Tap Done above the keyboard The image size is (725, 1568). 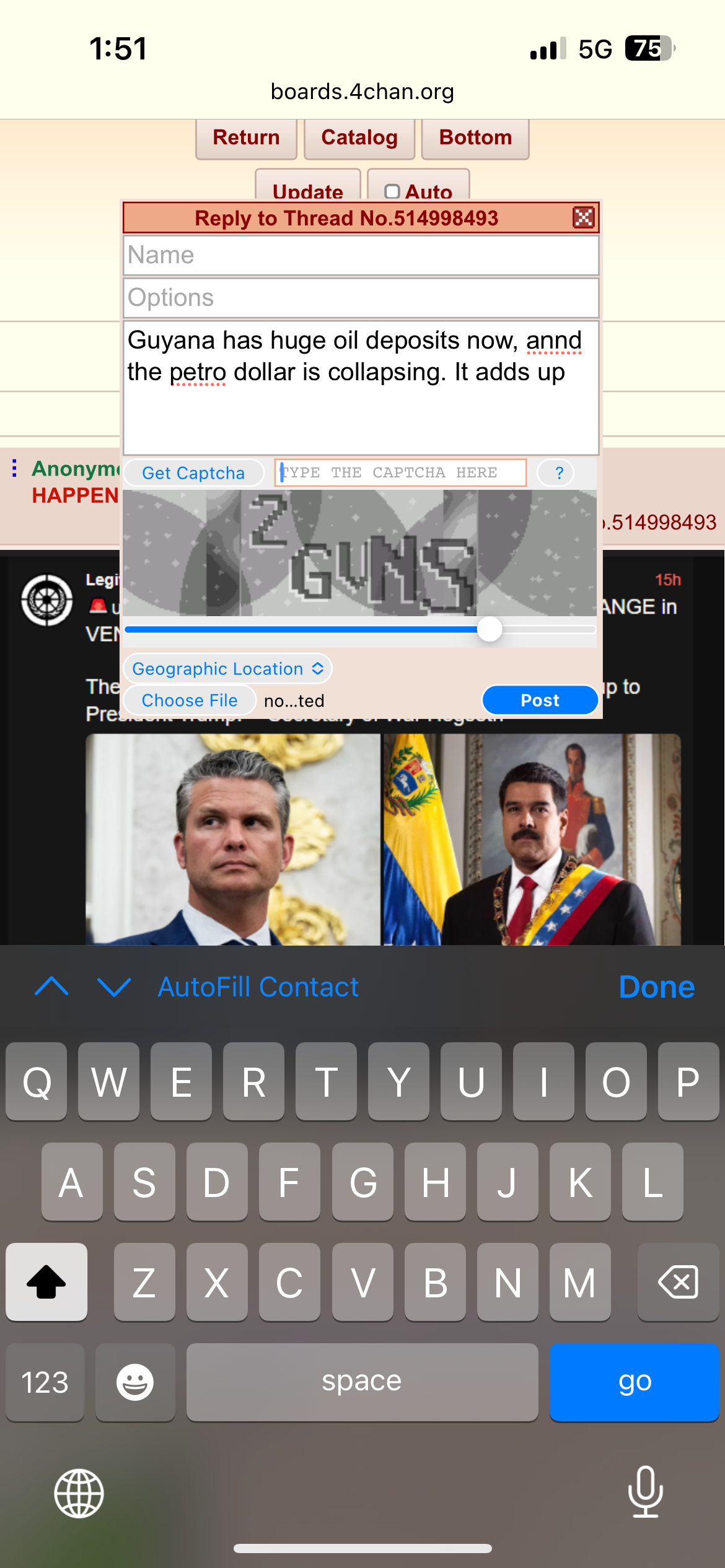pyautogui.click(x=656, y=987)
